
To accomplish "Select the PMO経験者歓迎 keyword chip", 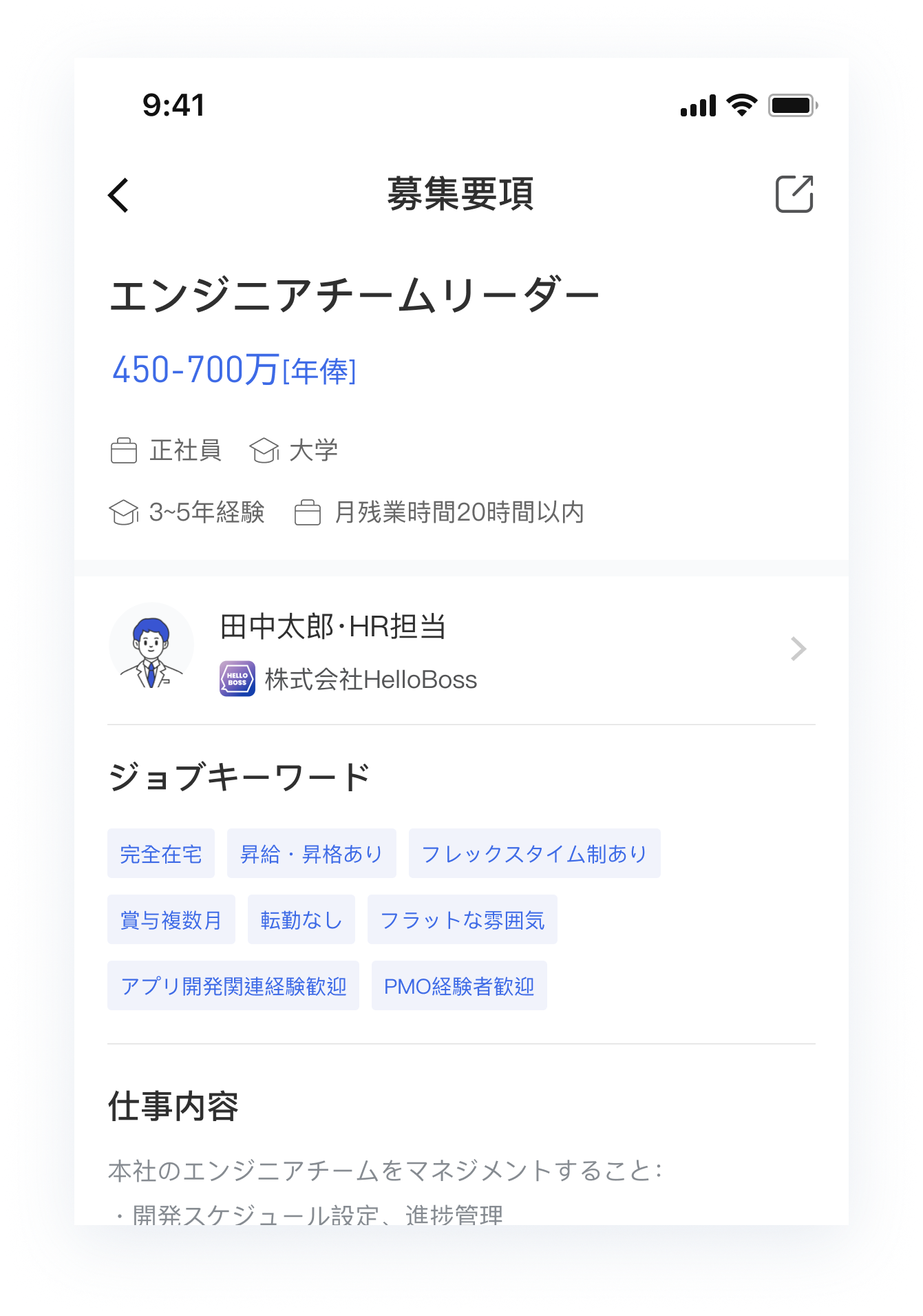I will pos(459,986).
